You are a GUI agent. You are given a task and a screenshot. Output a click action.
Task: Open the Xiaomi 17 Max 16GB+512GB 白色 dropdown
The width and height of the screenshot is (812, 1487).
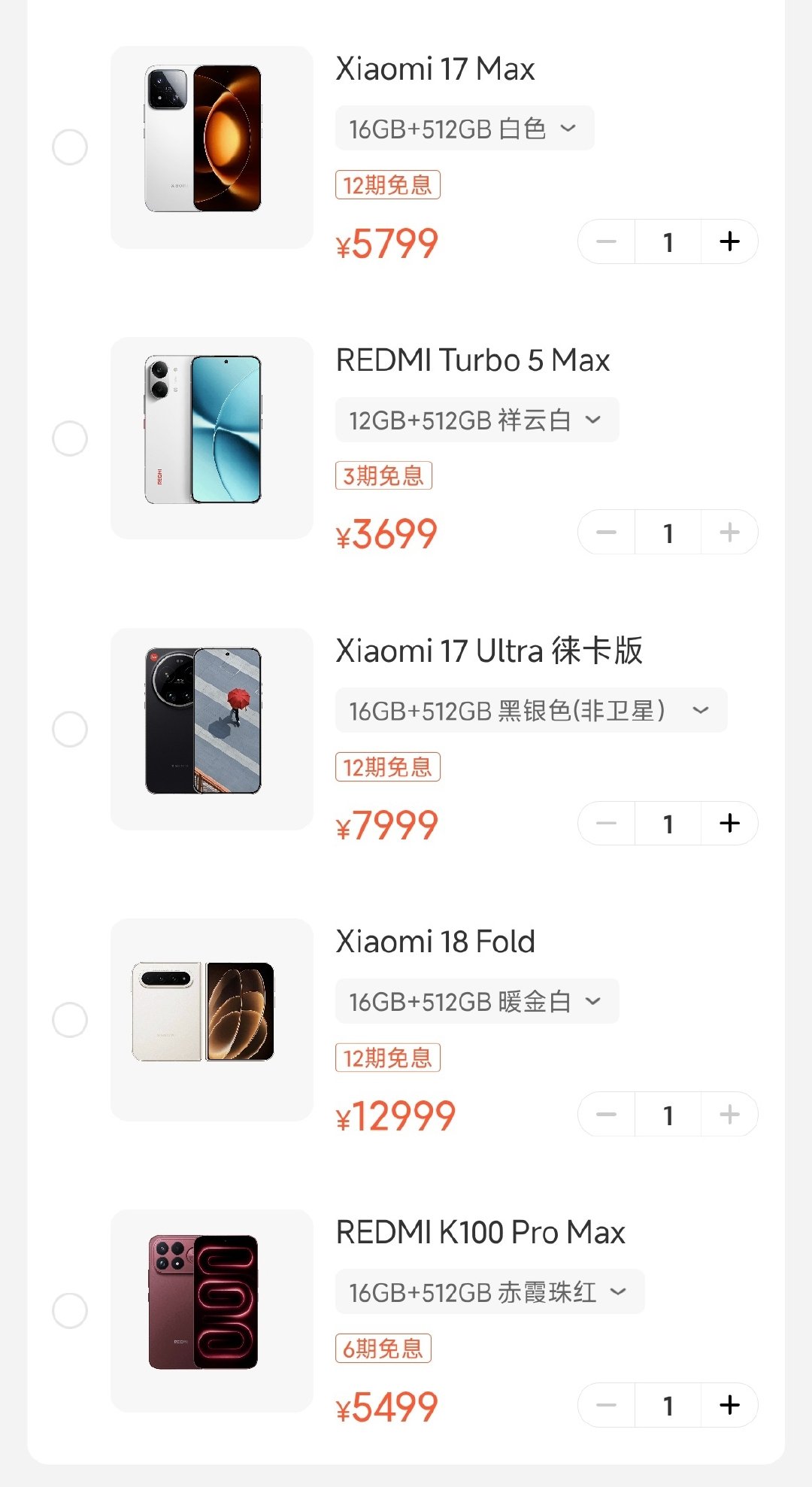pos(465,129)
